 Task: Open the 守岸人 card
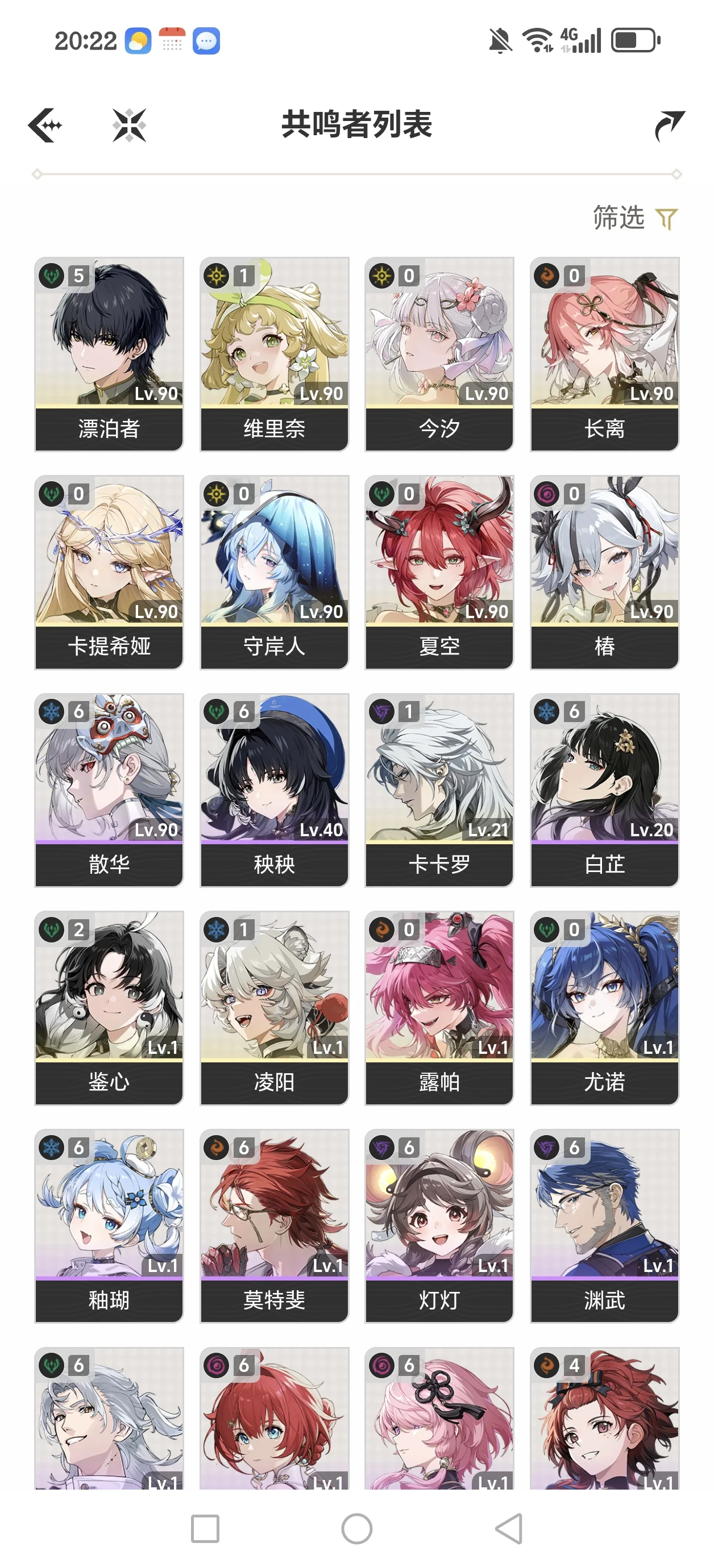tap(274, 572)
